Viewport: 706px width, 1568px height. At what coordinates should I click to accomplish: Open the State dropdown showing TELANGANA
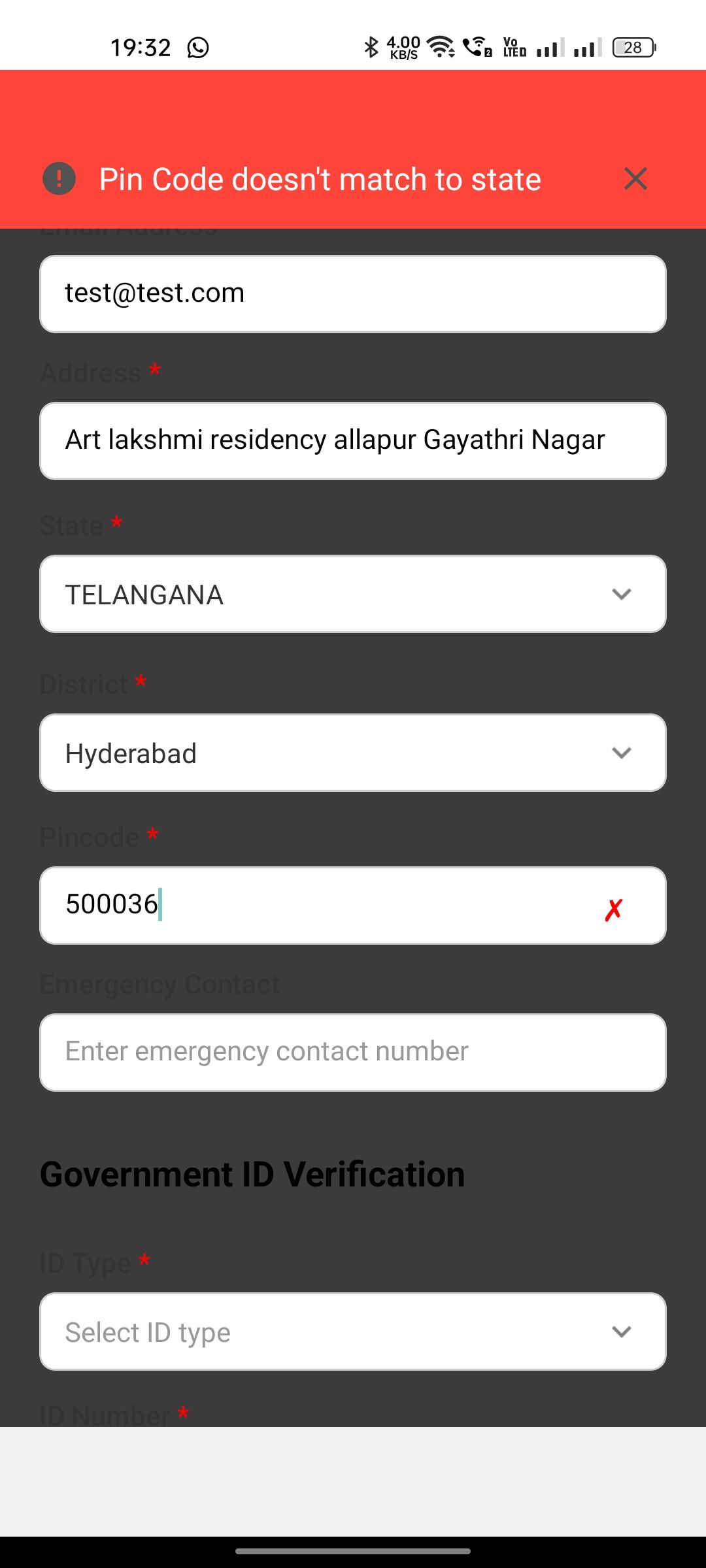pyautogui.click(x=353, y=594)
